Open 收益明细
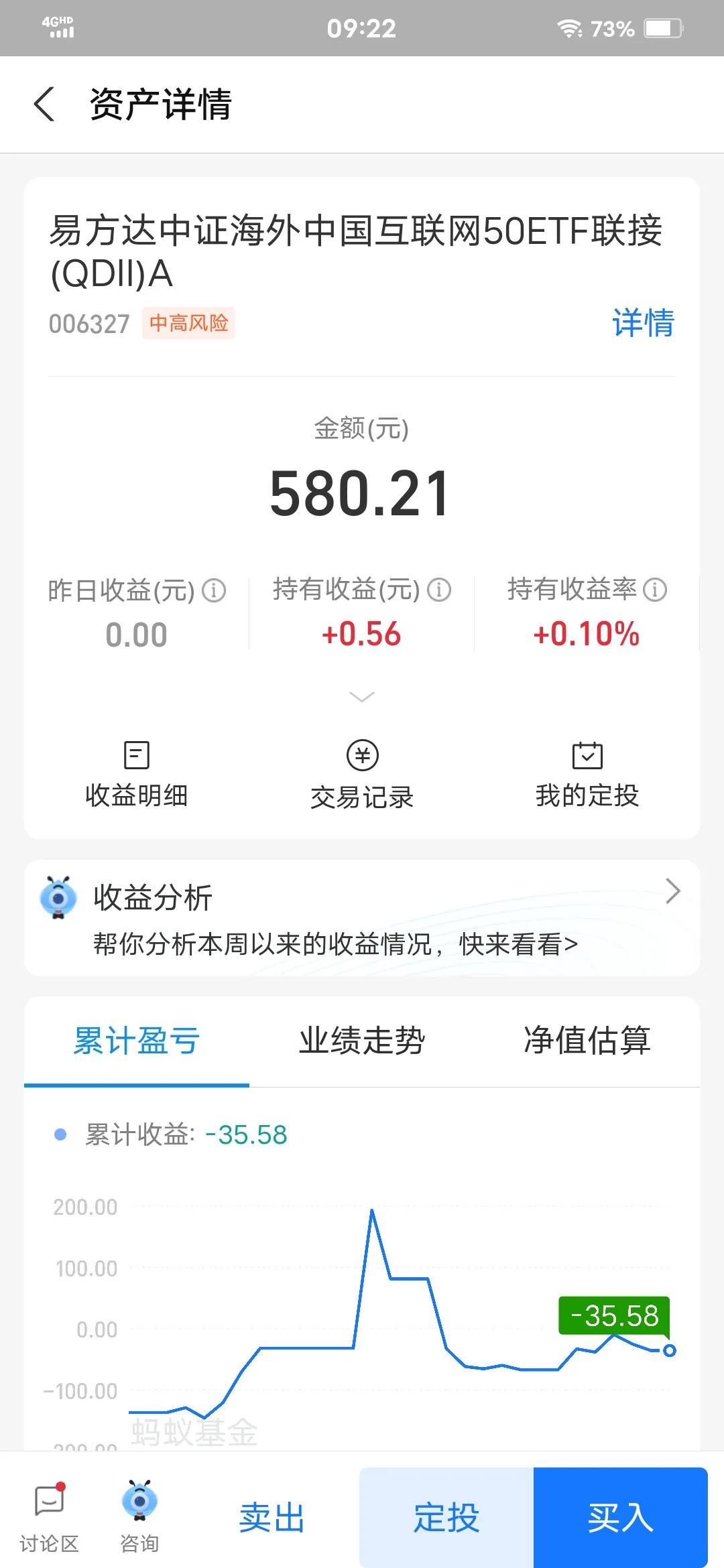The width and height of the screenshot is (724, 1568). tap(137, 775)
